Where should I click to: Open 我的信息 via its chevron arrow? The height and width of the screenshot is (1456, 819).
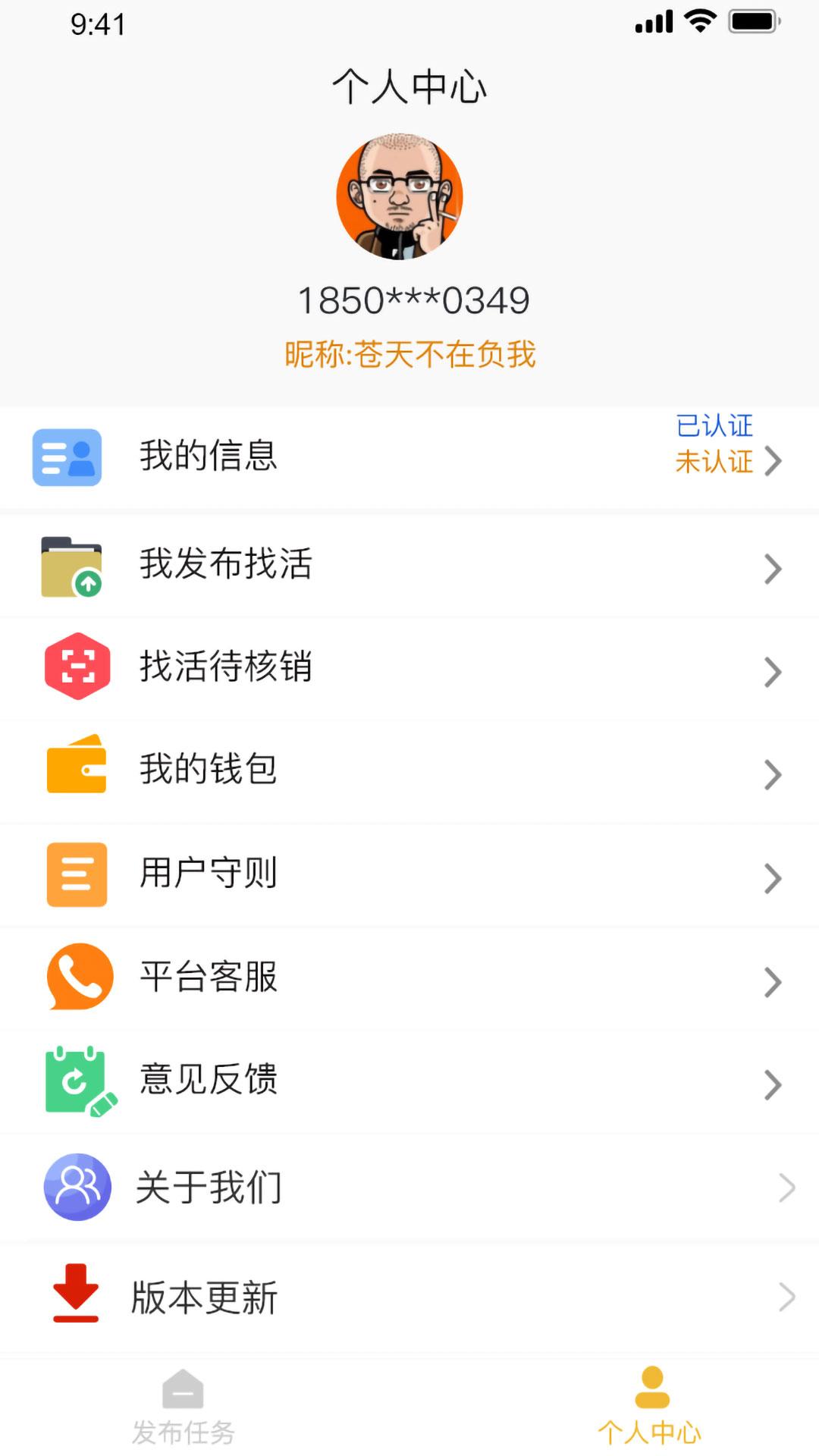click(x=773, y=461)
